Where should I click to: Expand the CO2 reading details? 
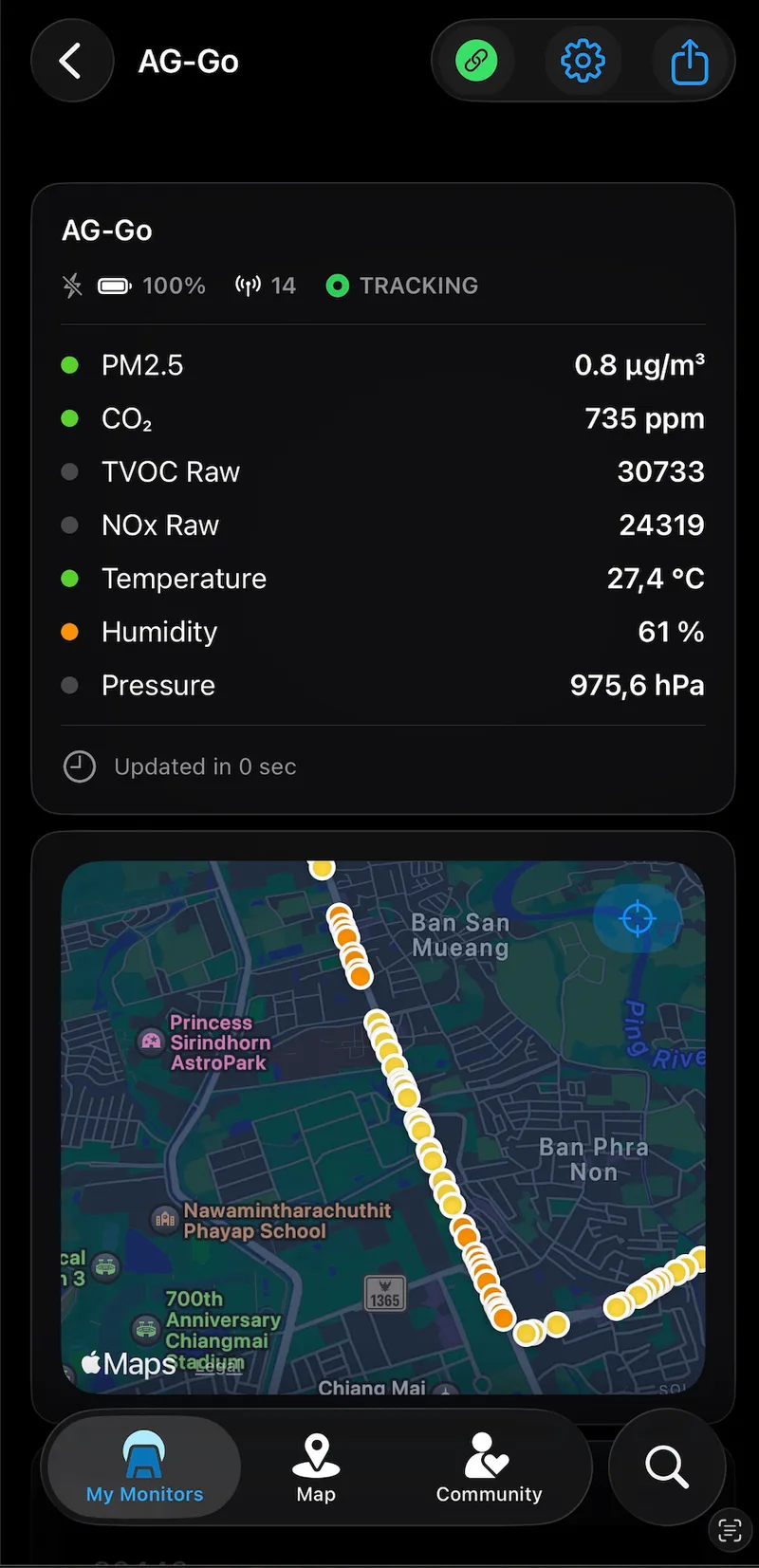coord(379,418)
